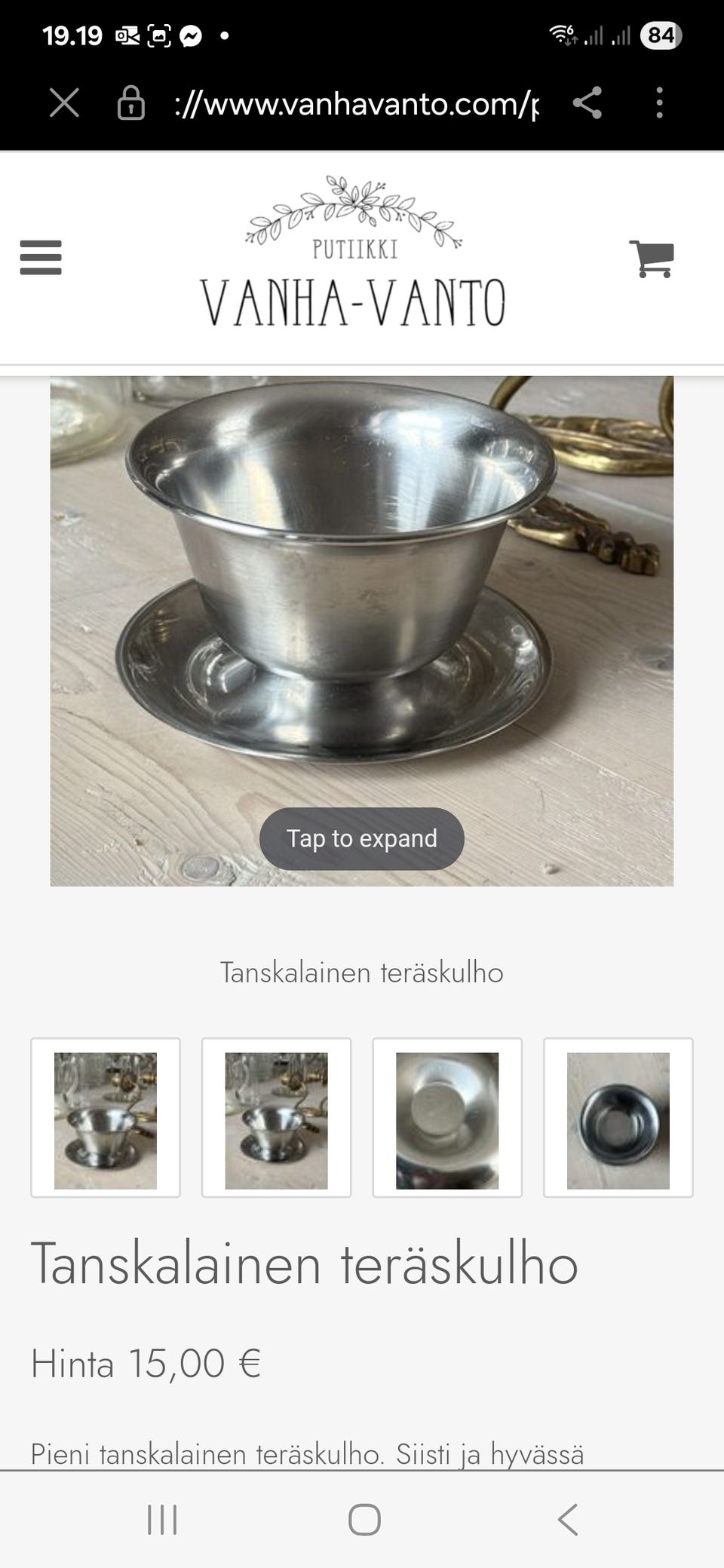Viewport: 724px width, 1568px height.
Task: View the top-down bowl thumbnail
Action: [x=618, y=1118]
